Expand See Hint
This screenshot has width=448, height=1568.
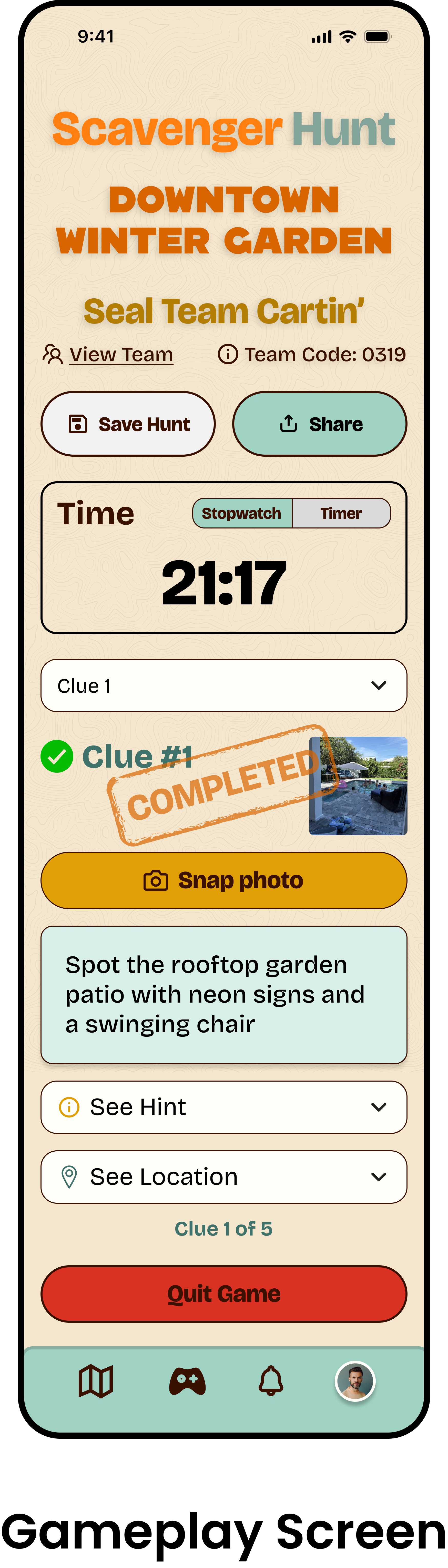[224, 1107]
